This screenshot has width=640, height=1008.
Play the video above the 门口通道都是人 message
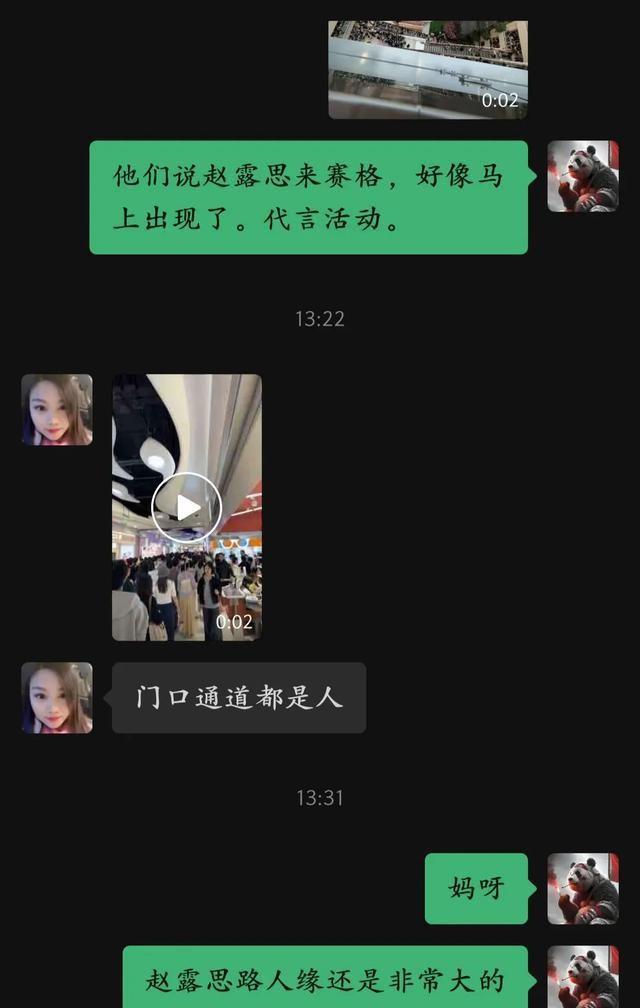187,507
